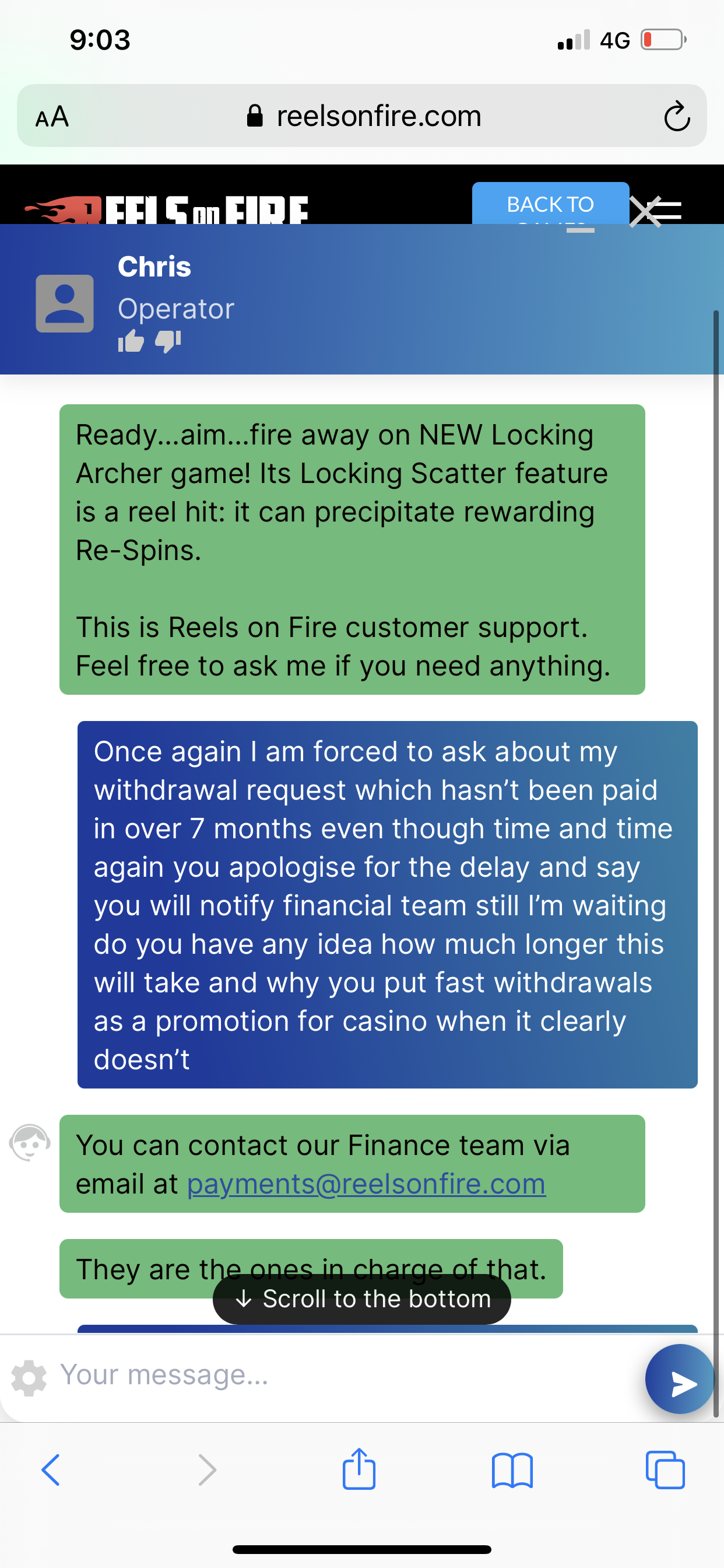Show open Safari tabs
724x1568 pixels.
[x=665, y=1470]
